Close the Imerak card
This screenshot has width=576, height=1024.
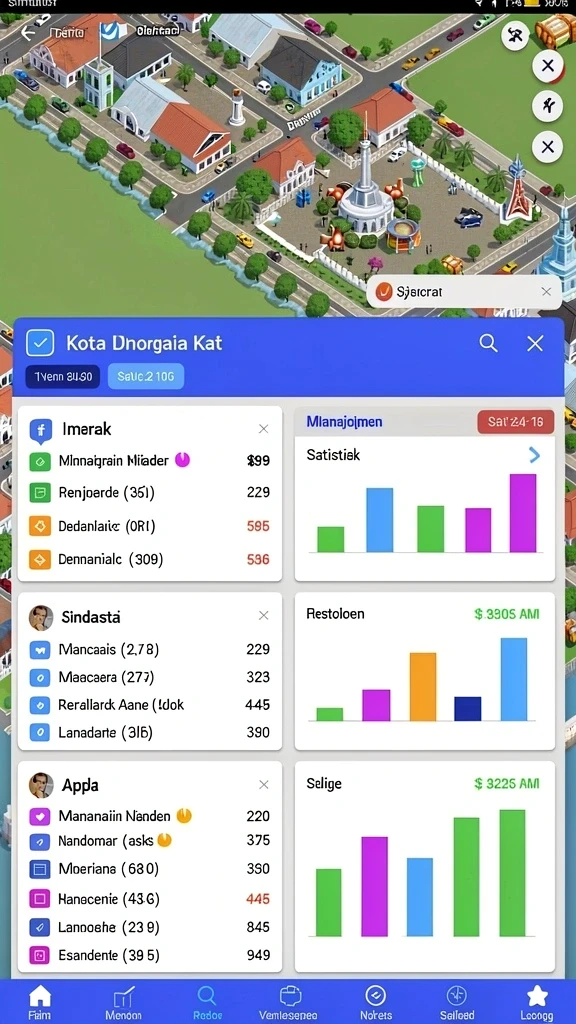(x=263, y=429)
